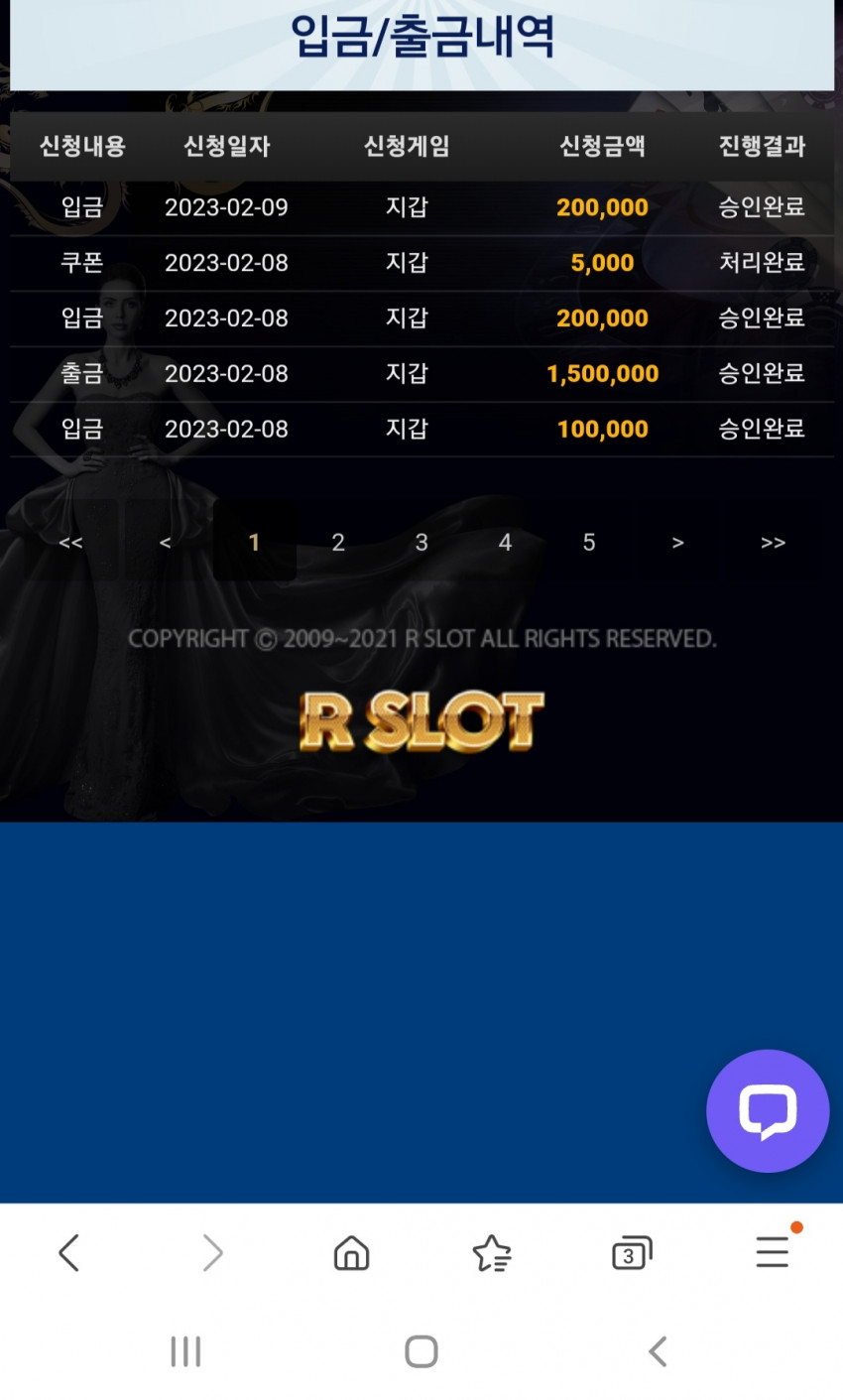Select current page 1 in the pagination

point(254,542)
